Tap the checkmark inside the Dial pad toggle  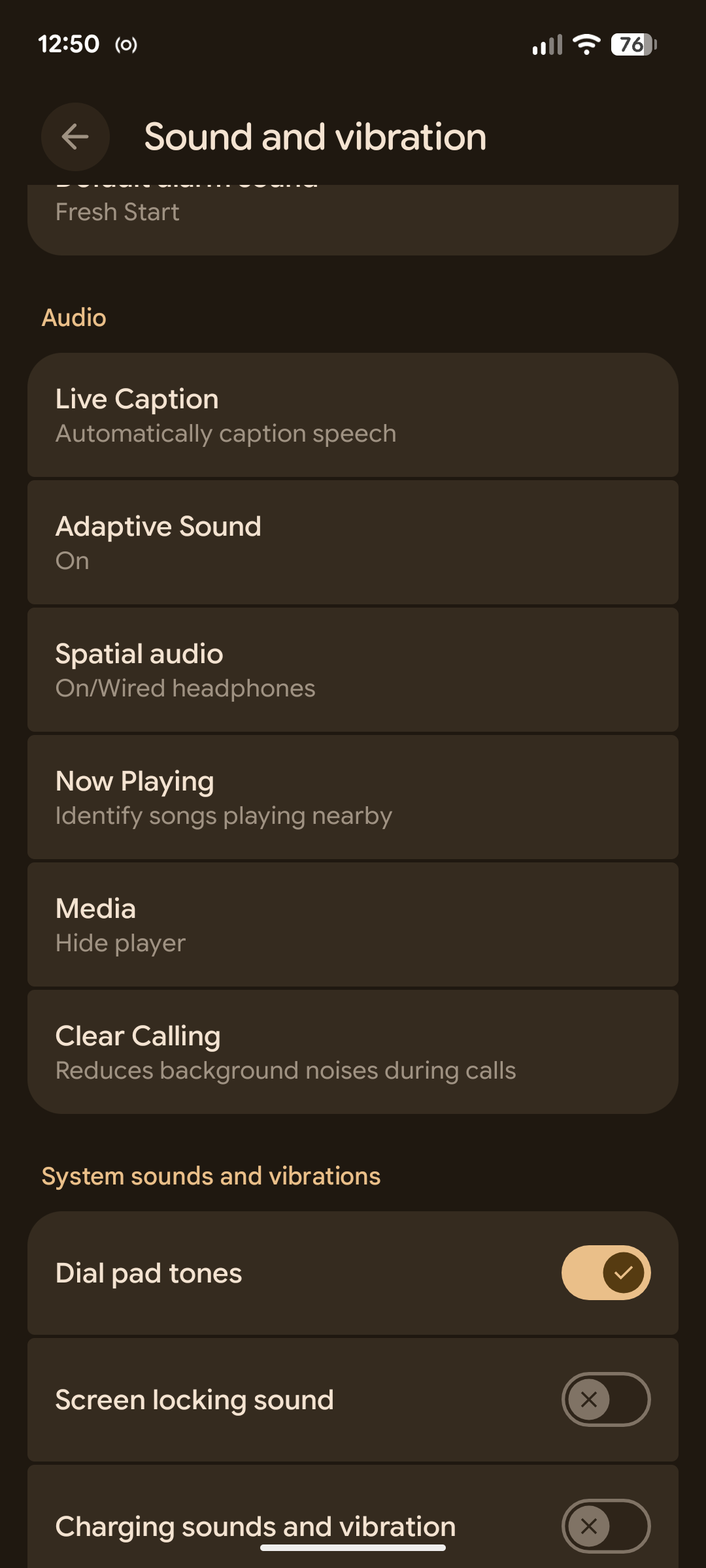tap(623, 1271)
